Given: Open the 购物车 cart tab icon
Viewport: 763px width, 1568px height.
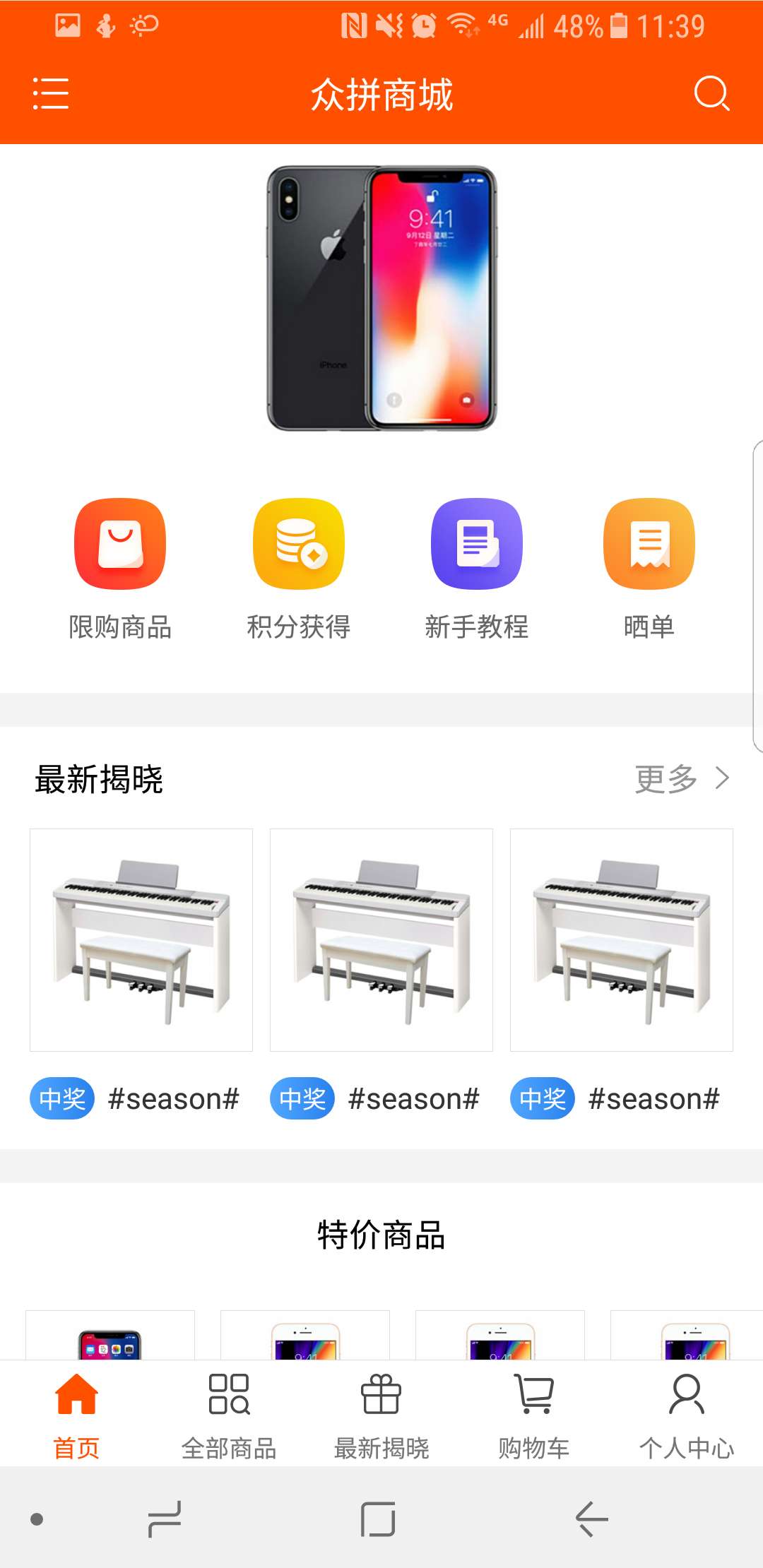Looking at the screenshot, I should [x=534, y=1393].
